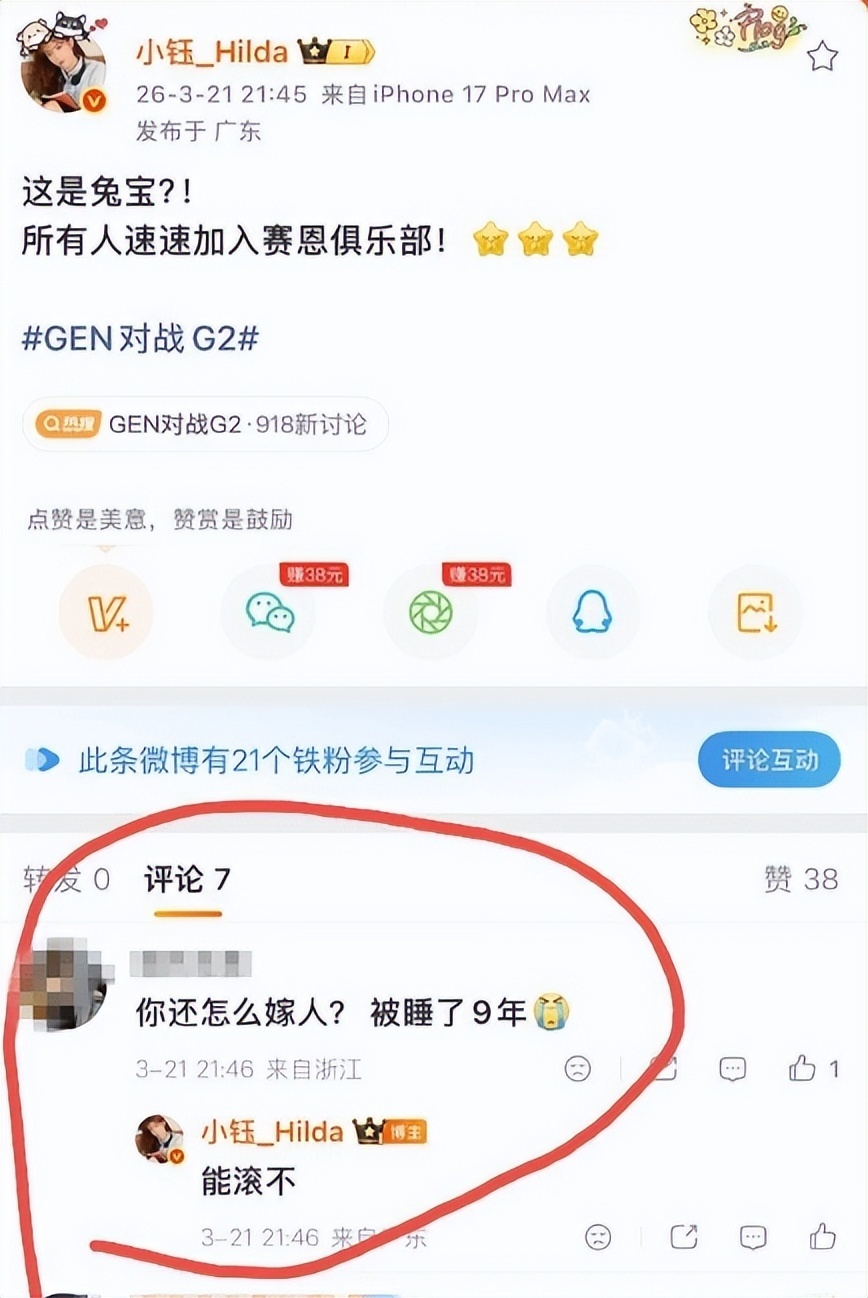The height and width of the screenshot is (1298, 868).
Task: Tap the orange V+ reward icon
Action: pyautogui.click(x=106, y=612)
